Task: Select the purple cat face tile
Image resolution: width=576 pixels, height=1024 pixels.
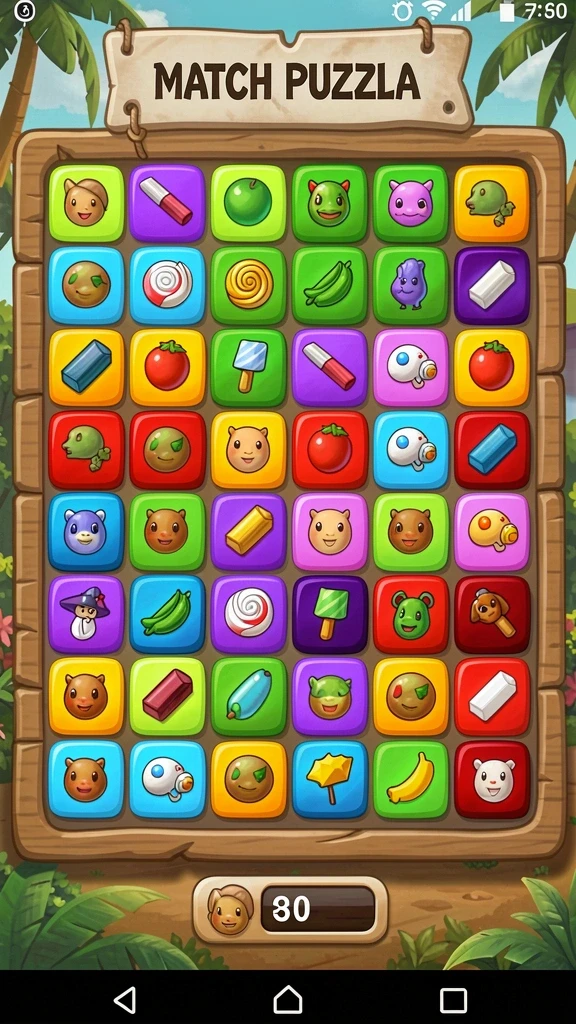Action: click(x=411, y=203)
